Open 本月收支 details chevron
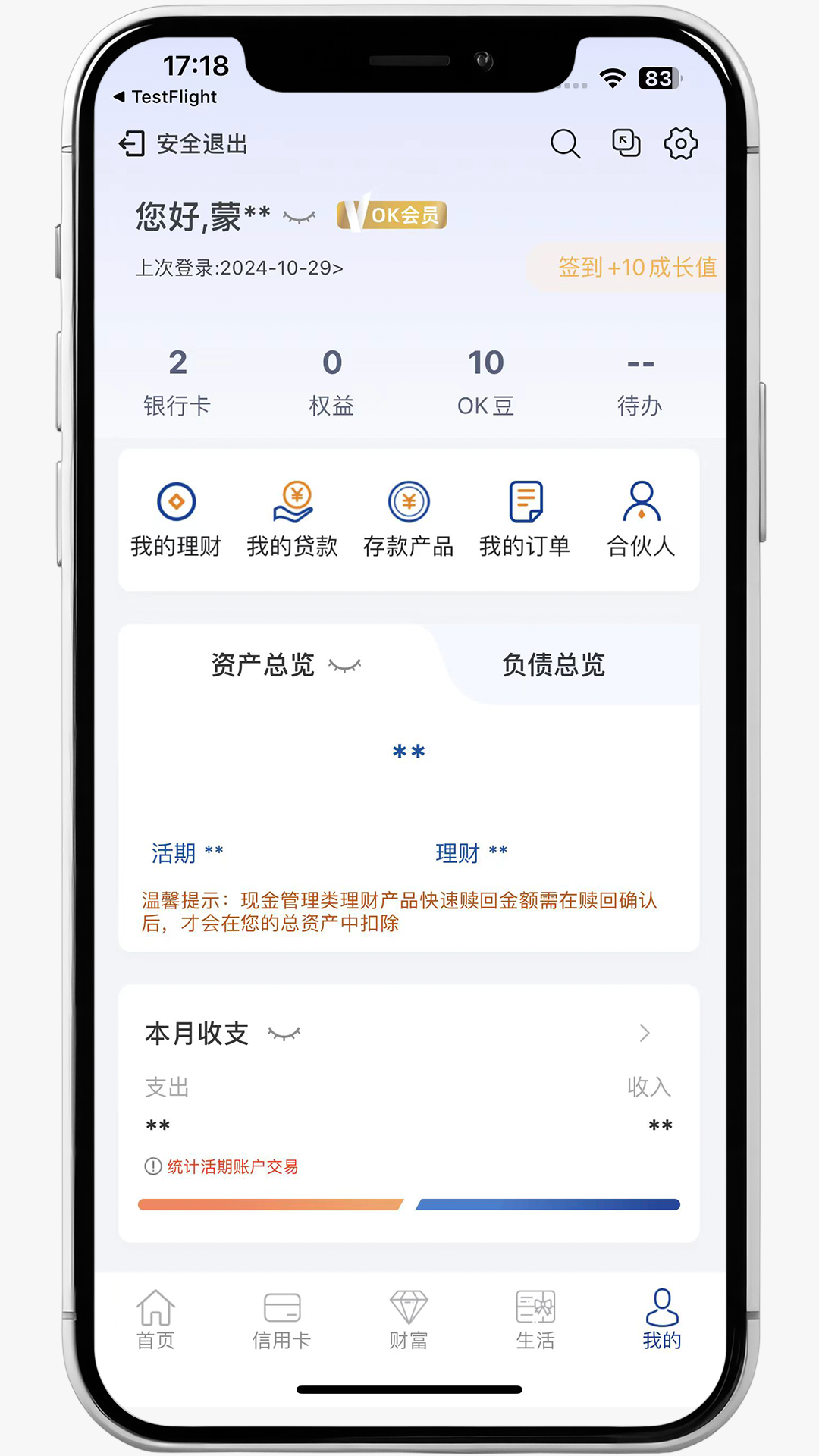The height and width of the screenshot is (1456, 819). point(645,1033)
